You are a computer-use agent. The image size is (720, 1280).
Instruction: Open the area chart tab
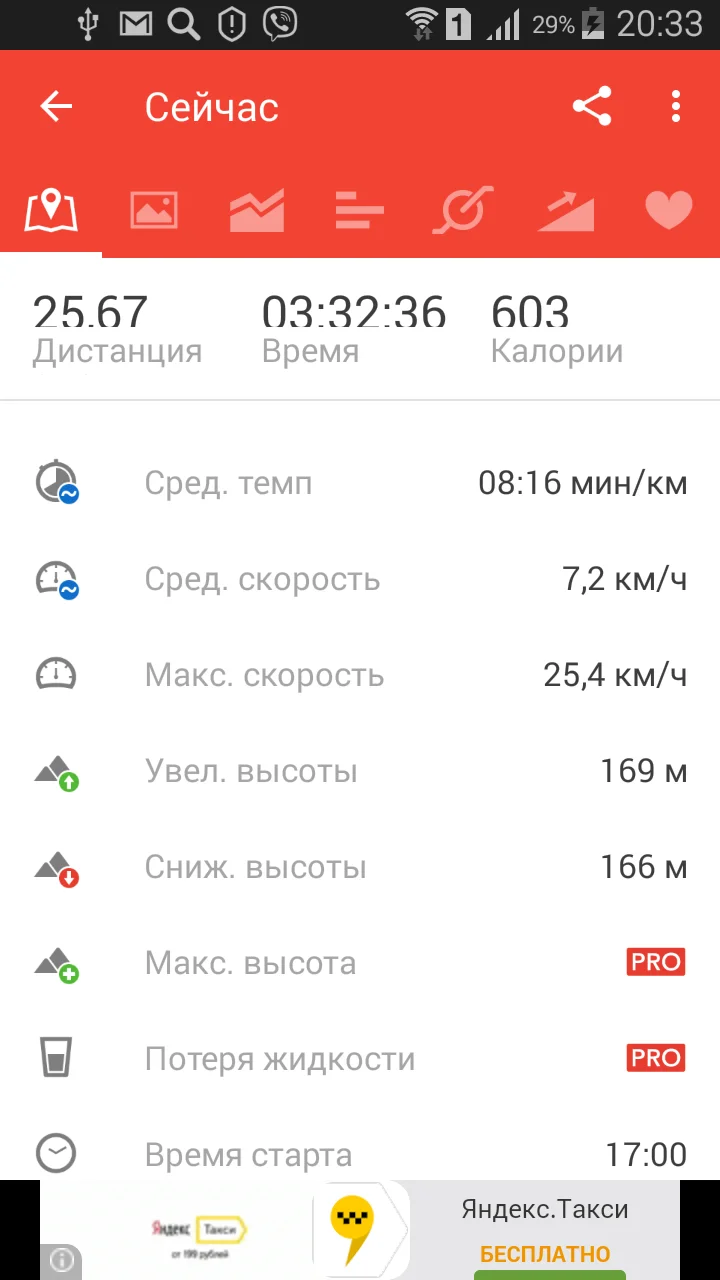[257, 210]
